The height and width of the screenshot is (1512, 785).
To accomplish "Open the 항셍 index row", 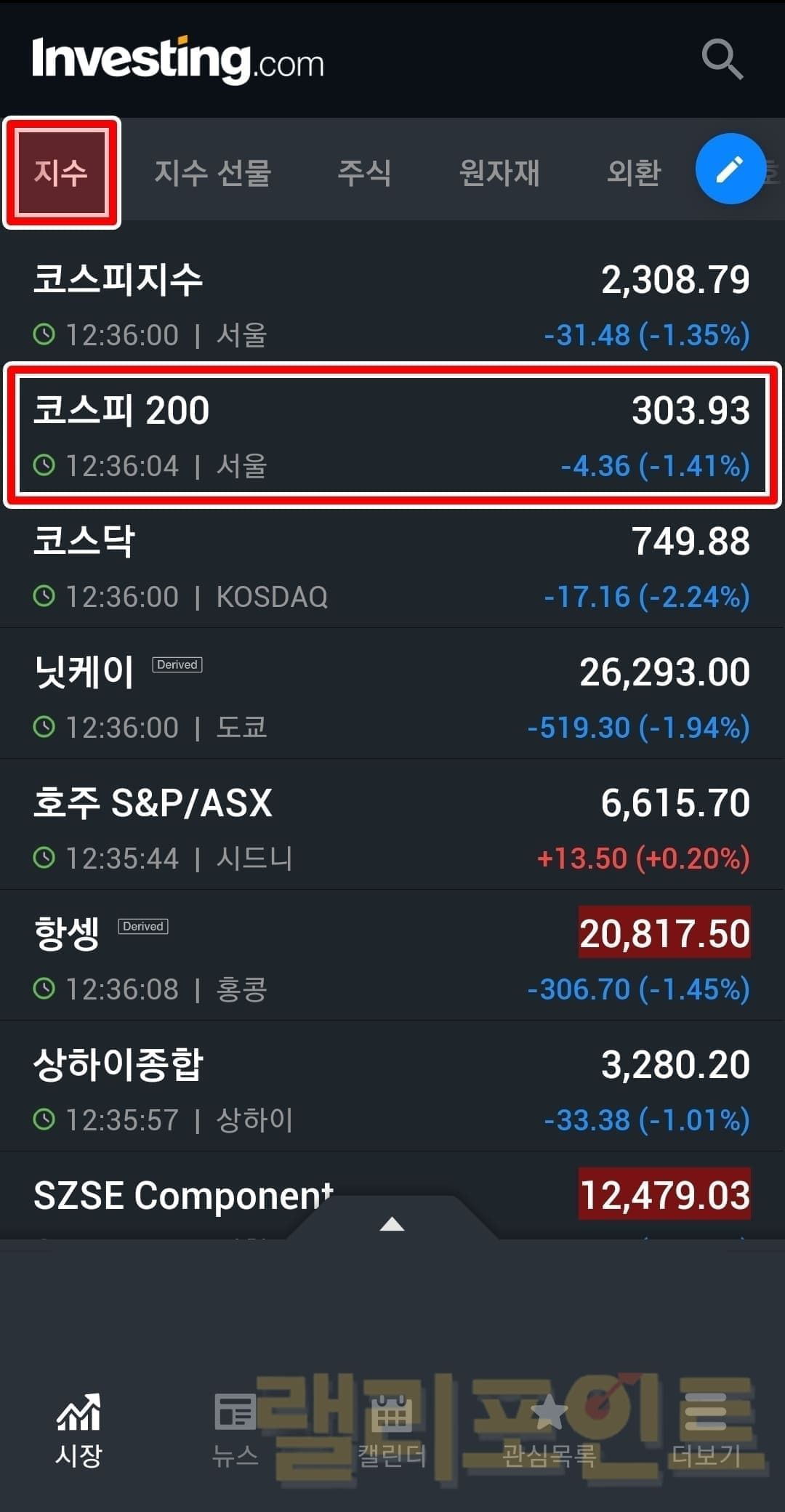I will click(392, 960).
